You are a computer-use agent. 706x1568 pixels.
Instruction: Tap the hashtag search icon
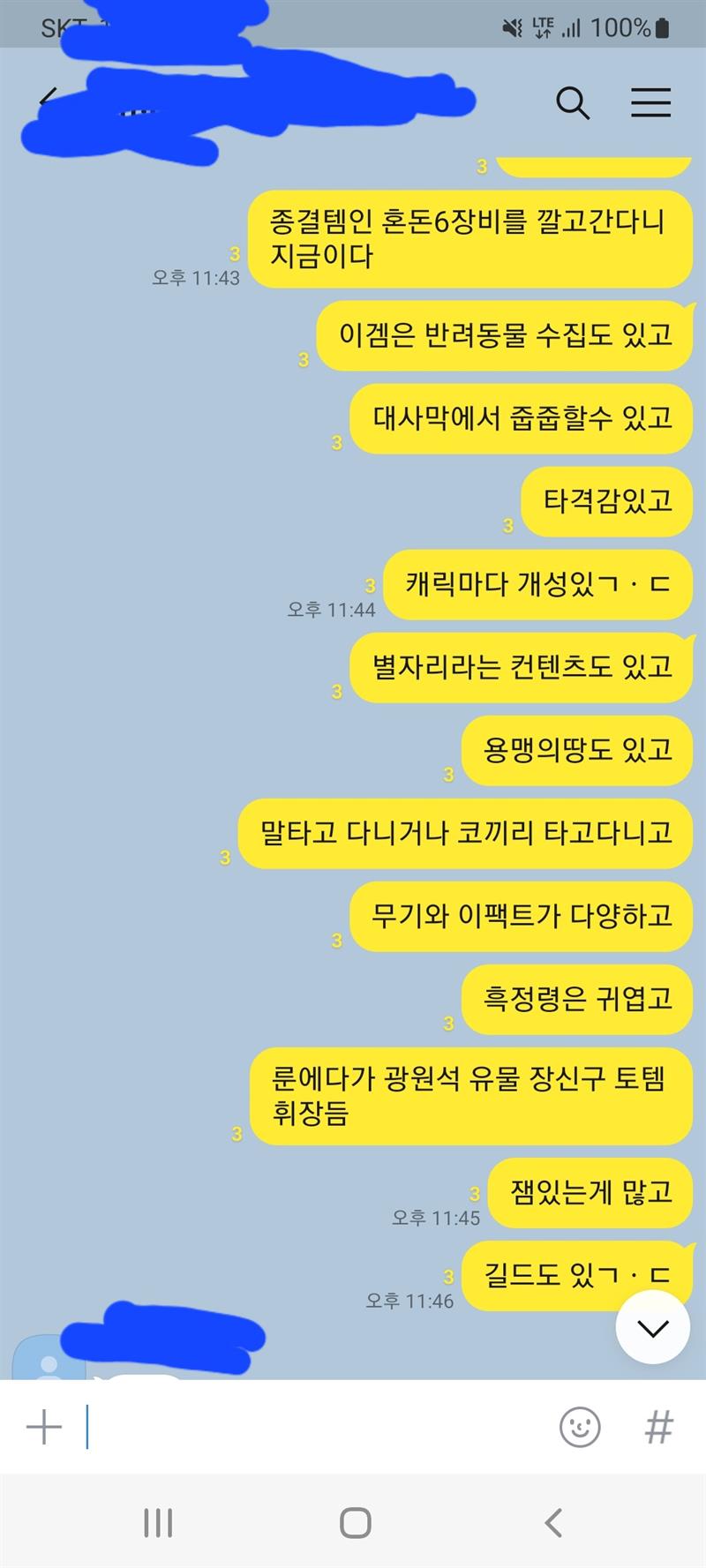pos(658,1427)
